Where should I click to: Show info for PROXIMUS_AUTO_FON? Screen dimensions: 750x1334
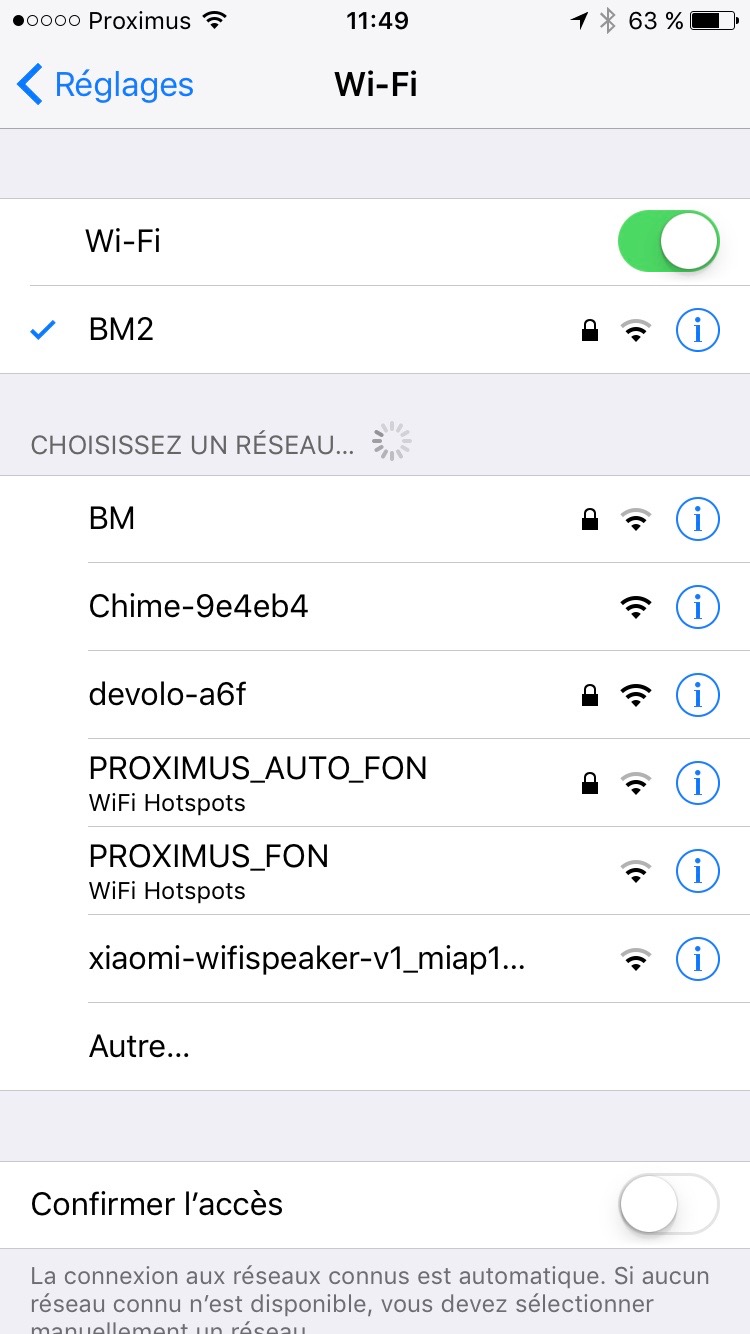(x=697, y=783)
